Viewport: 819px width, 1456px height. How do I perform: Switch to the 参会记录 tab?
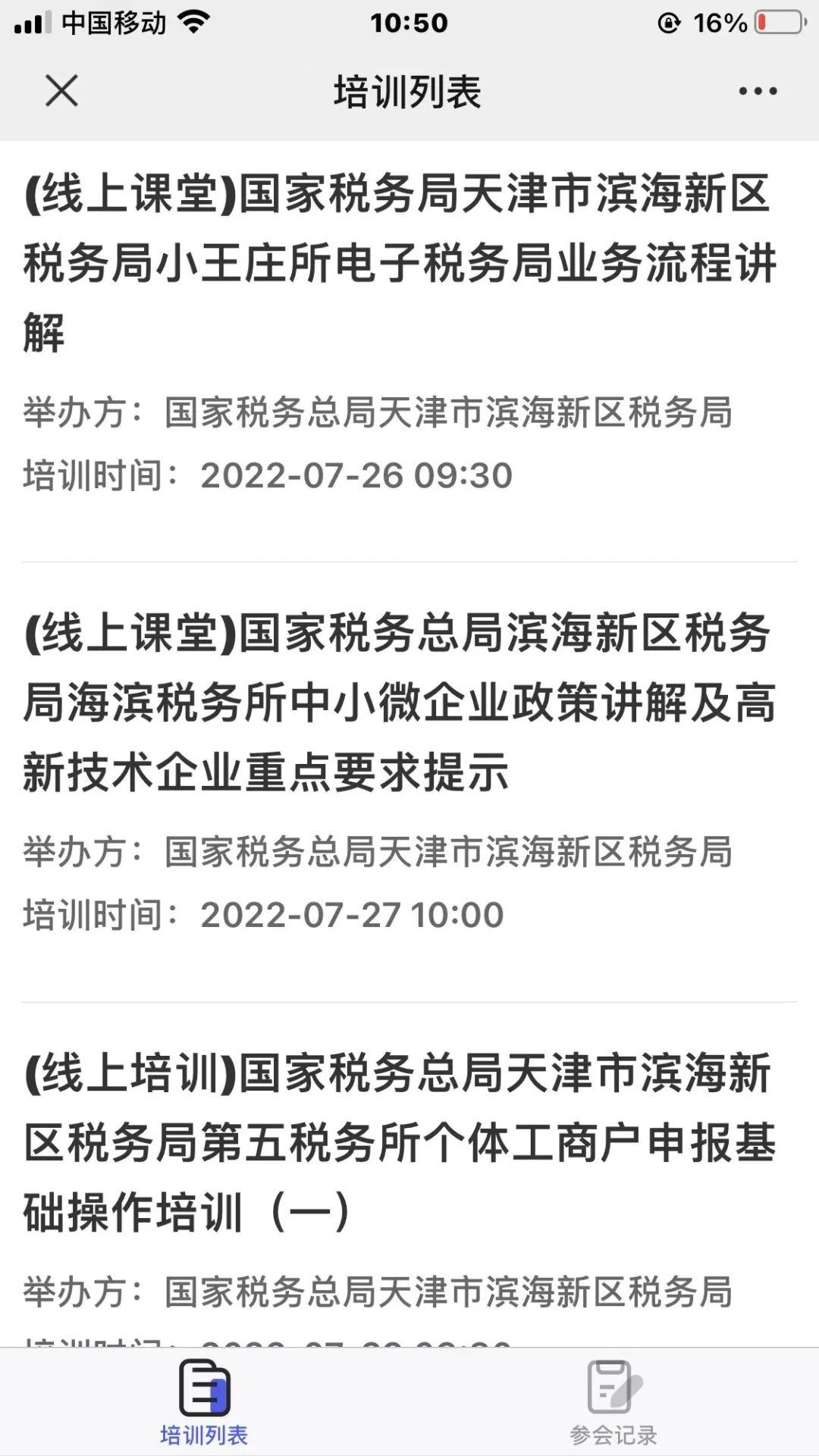(613, 1403)
